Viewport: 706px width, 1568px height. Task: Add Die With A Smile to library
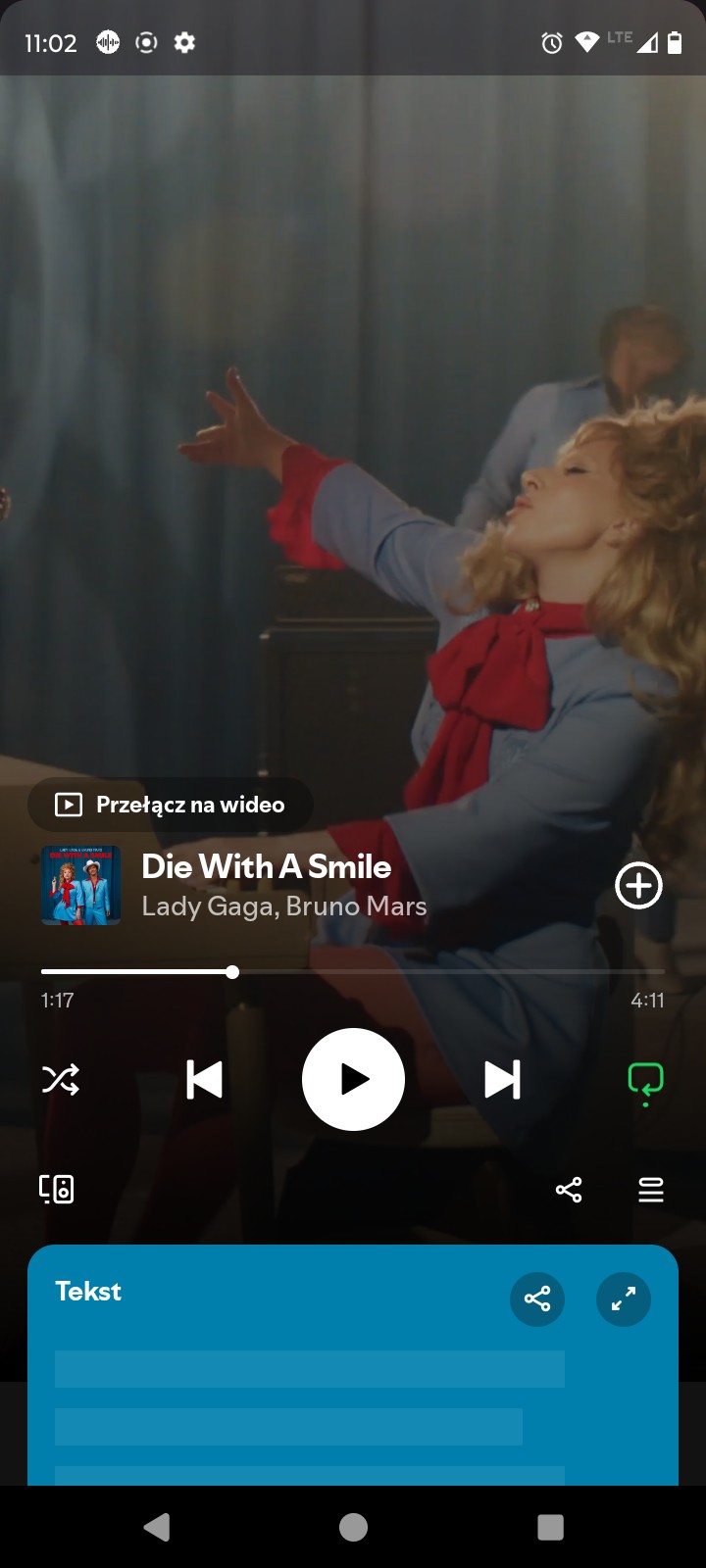[638, 886]
